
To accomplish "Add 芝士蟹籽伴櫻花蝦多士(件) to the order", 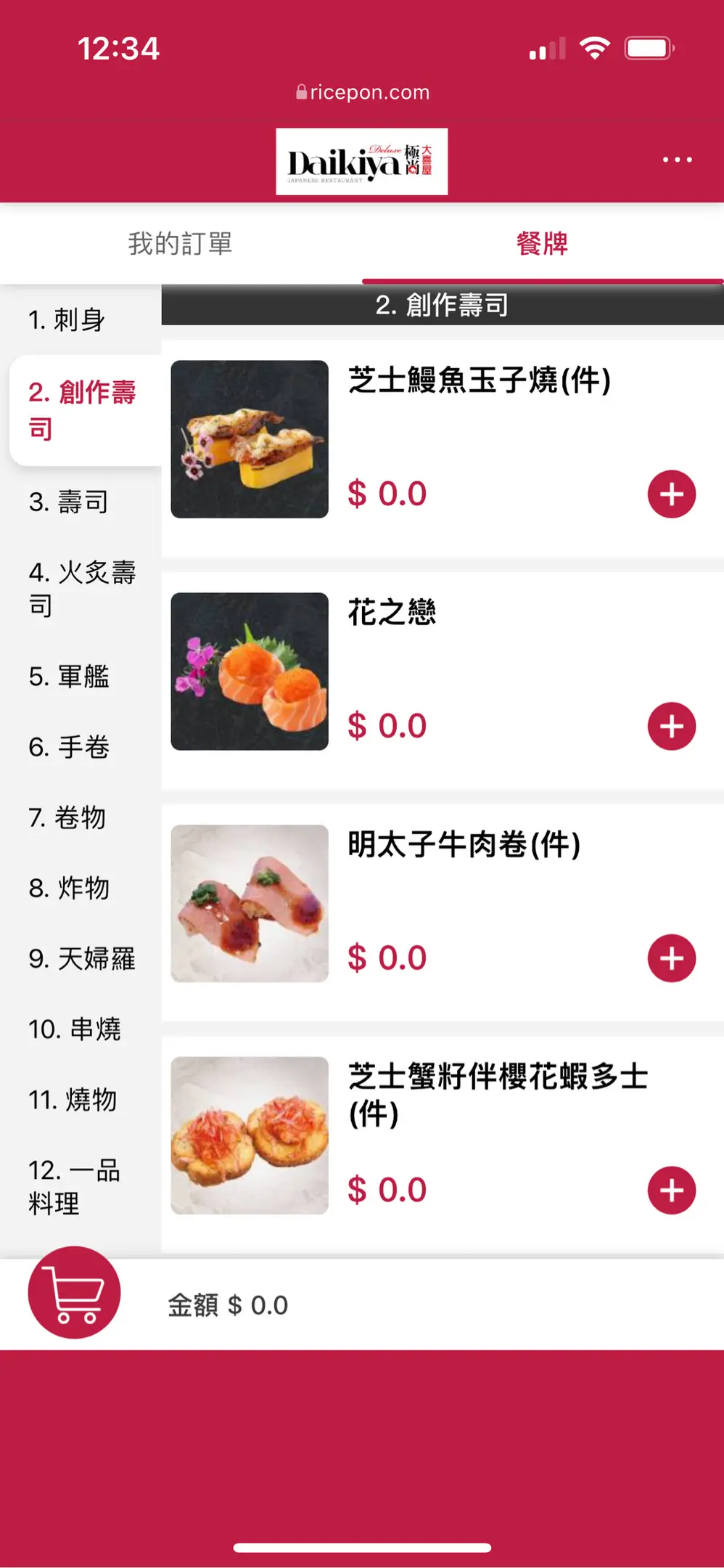I will click(671, 1191).
